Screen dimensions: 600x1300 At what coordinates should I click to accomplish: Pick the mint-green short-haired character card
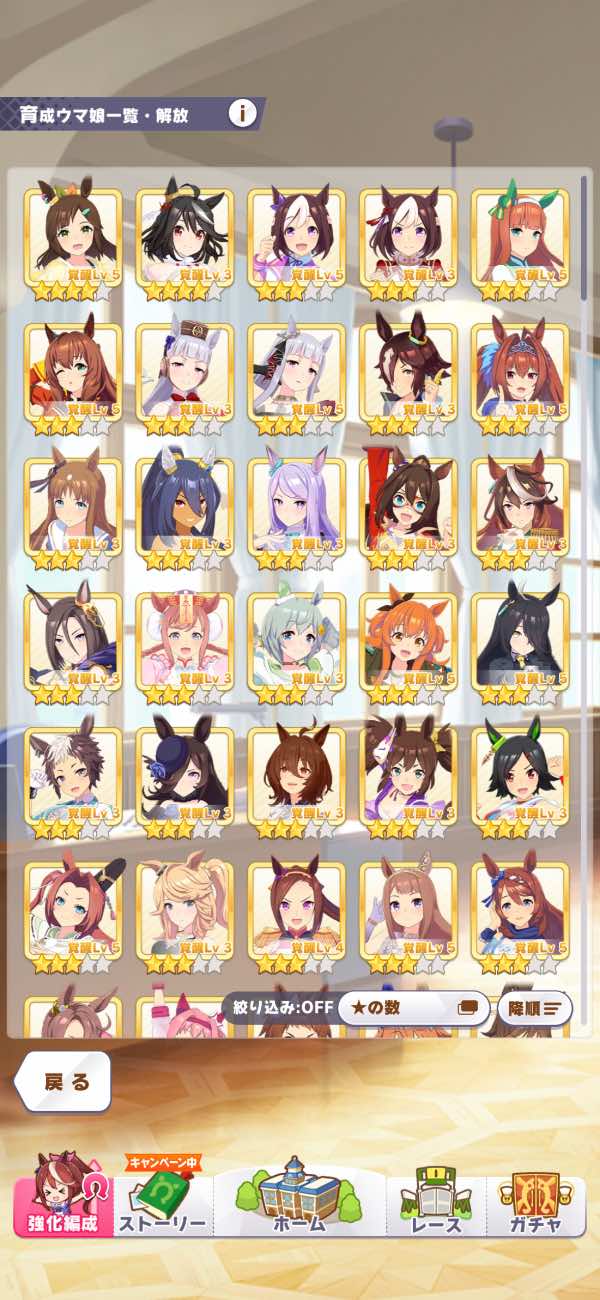[296, 643]
